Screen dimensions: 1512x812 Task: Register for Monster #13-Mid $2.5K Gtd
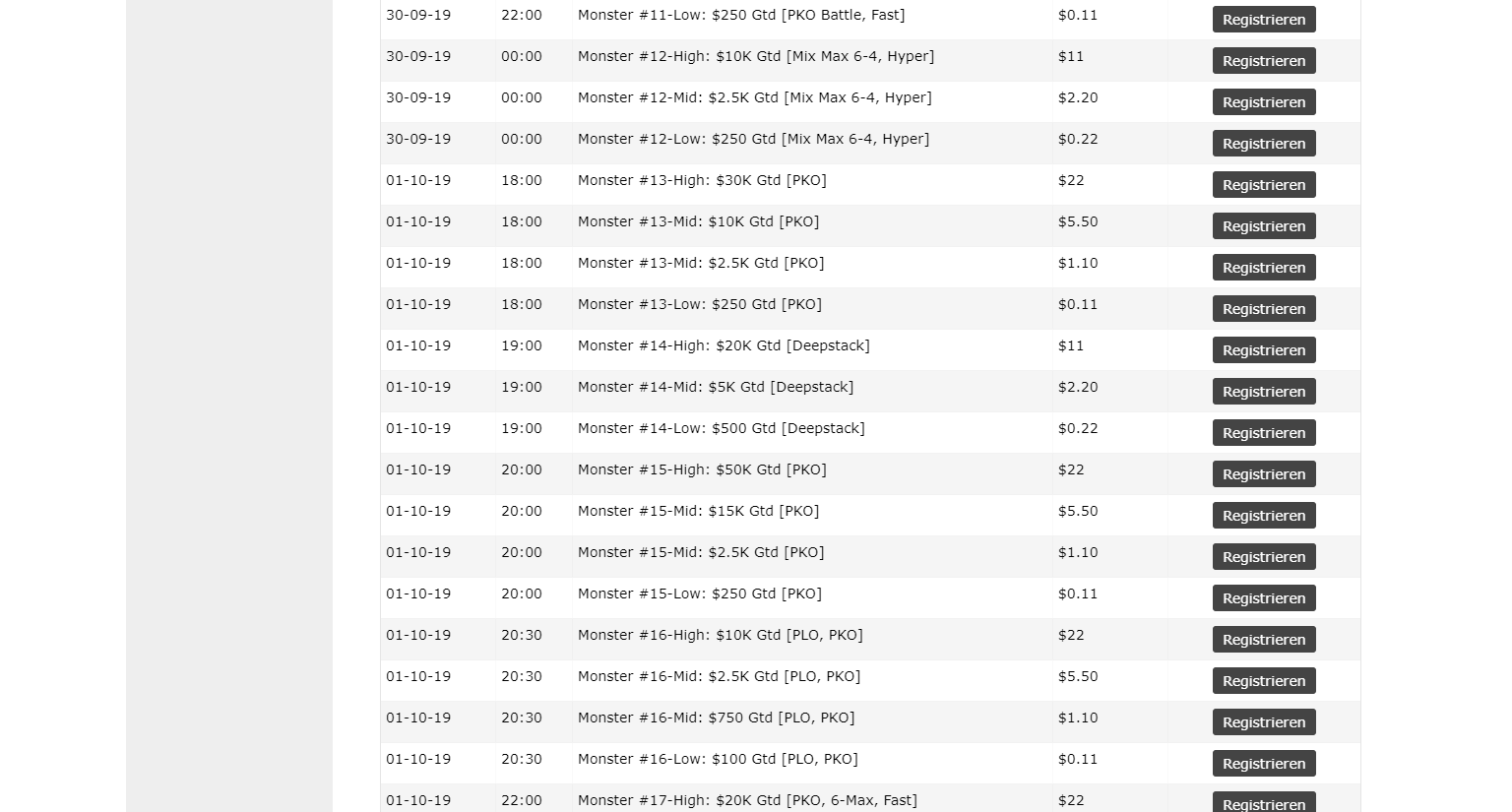(x=1264, y=268)
